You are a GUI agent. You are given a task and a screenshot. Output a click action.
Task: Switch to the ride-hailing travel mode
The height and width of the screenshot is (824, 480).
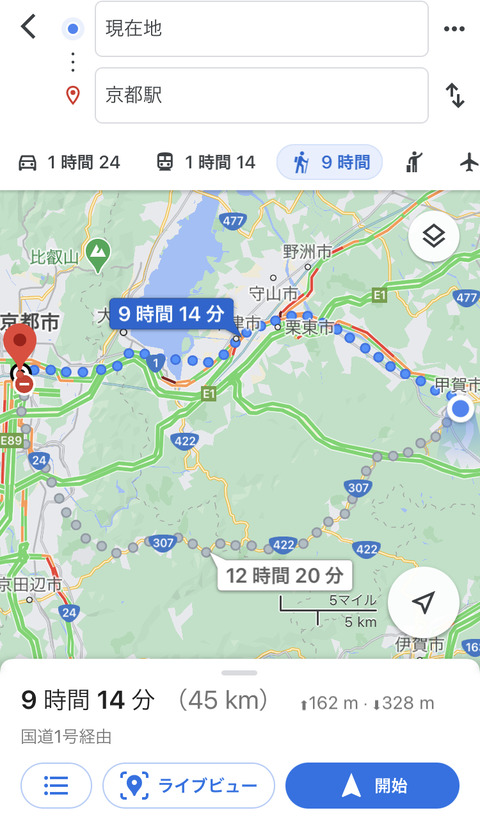(414, 162)
